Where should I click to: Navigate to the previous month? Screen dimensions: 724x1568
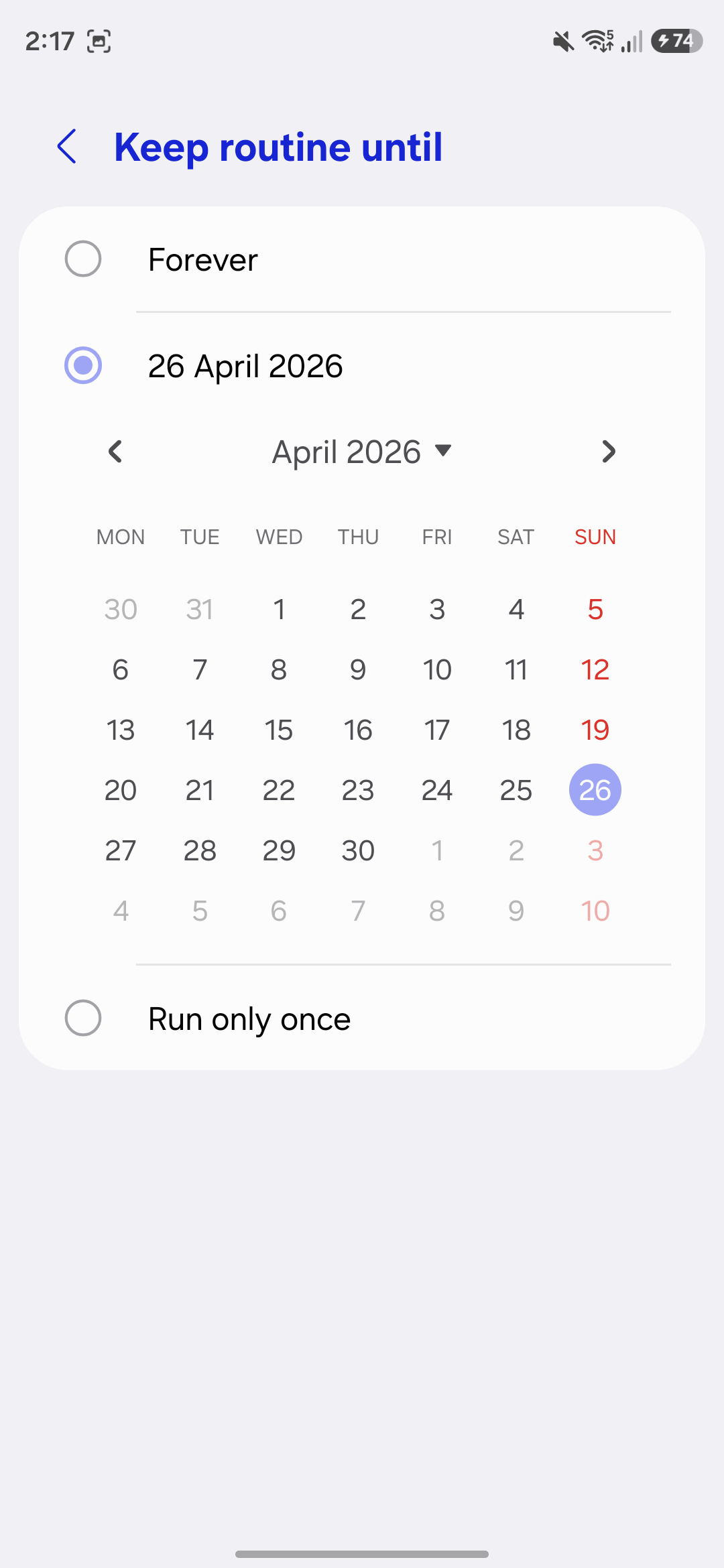pyautogui.click(x=115, y=452)
